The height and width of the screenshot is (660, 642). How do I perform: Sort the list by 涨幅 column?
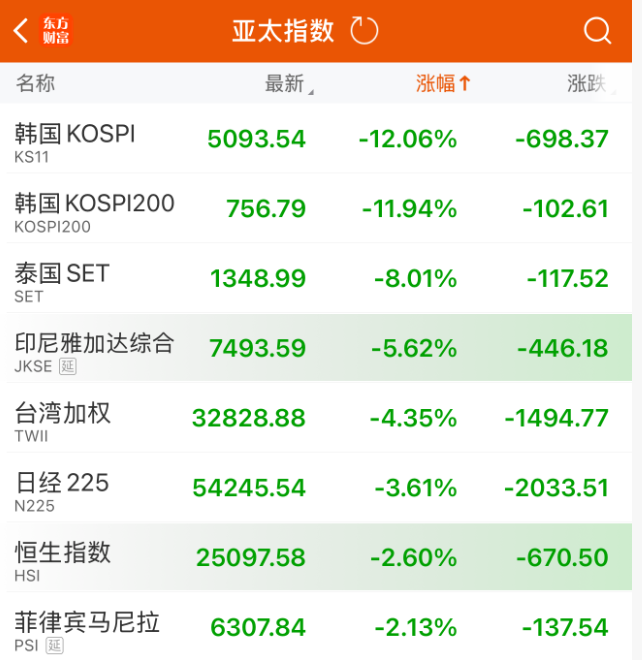coord(443,84)
